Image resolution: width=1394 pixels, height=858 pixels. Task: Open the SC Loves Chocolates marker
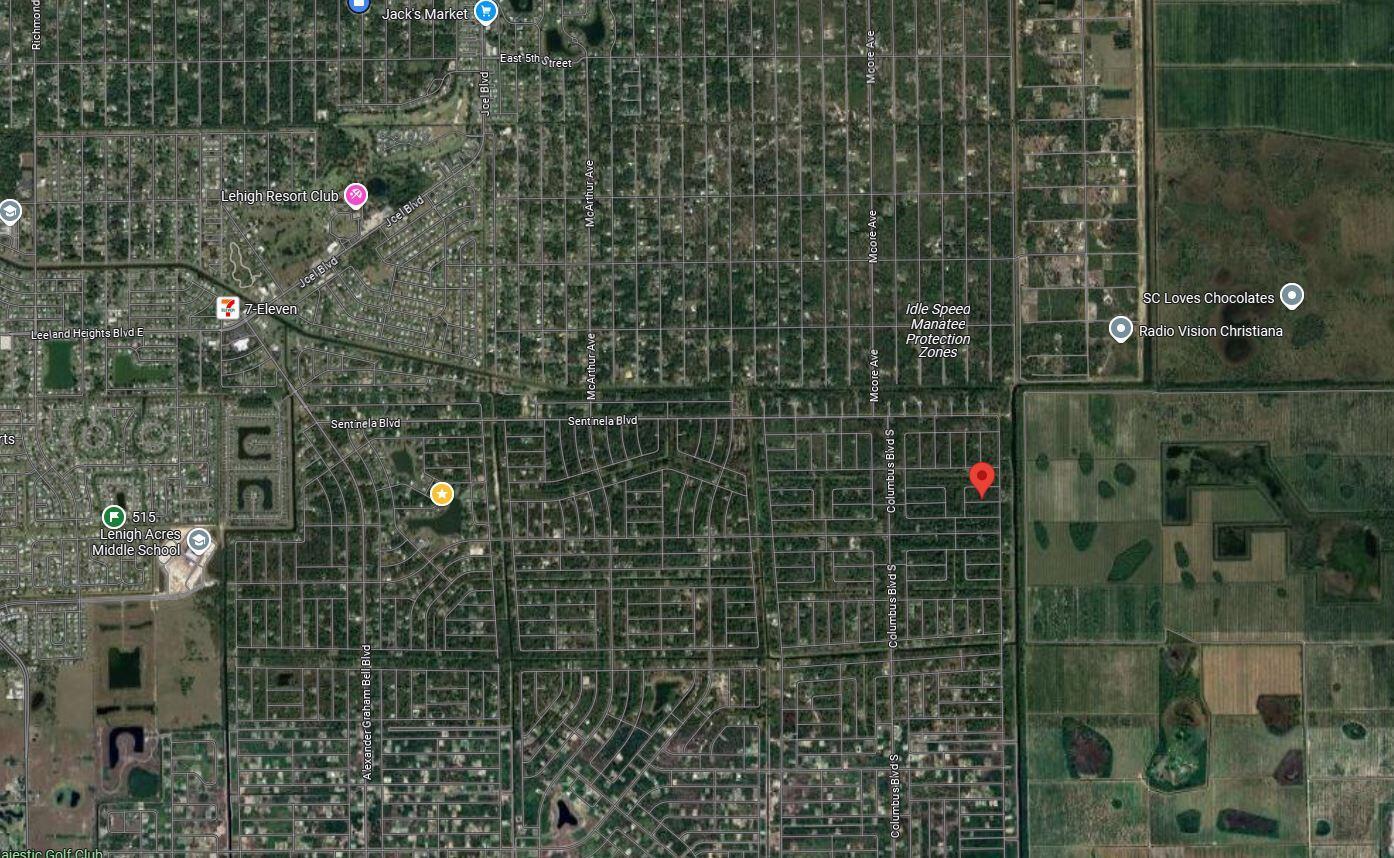(1292, 296)
